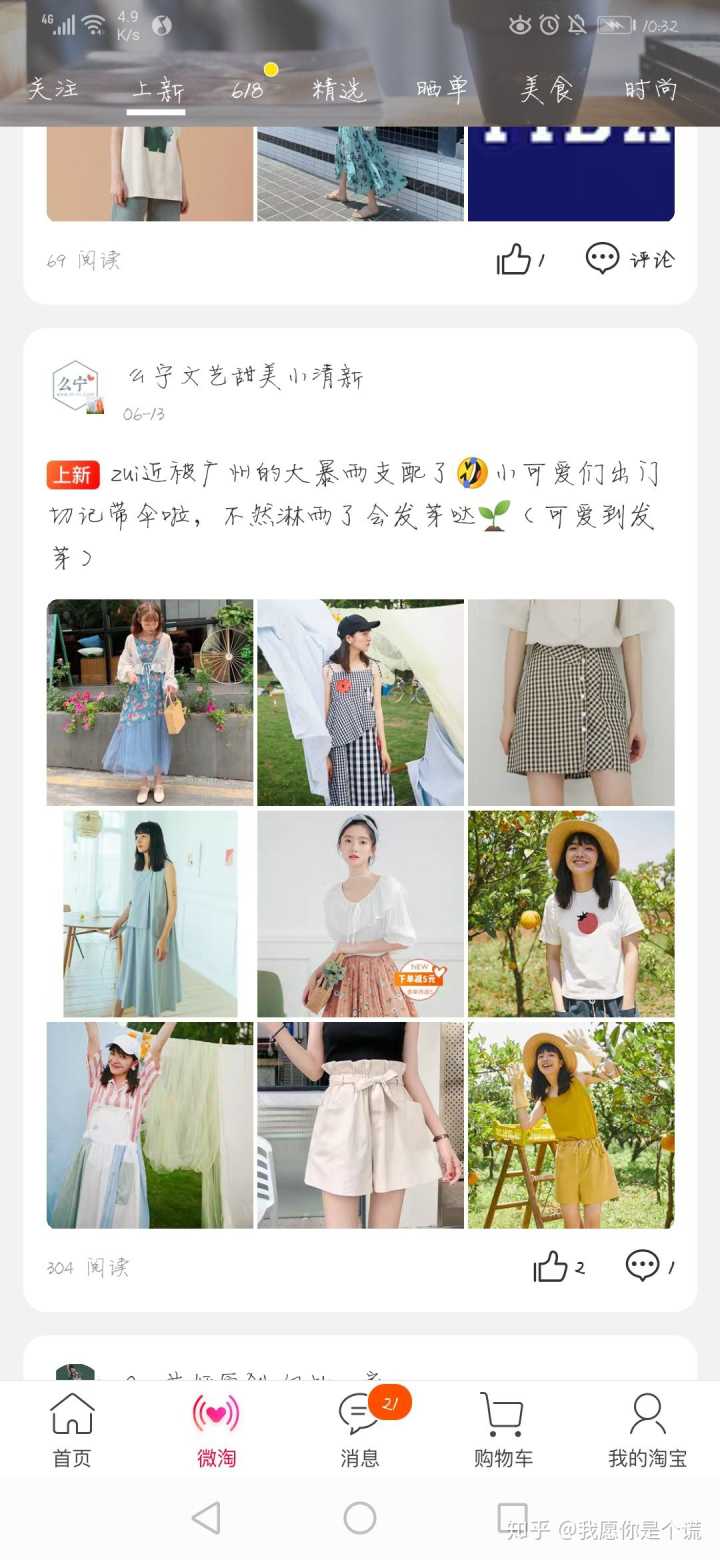Switch to the 精选 tab
Image resolution: width=720 pixels, height=1560 pixels.
tap(339, 89)
